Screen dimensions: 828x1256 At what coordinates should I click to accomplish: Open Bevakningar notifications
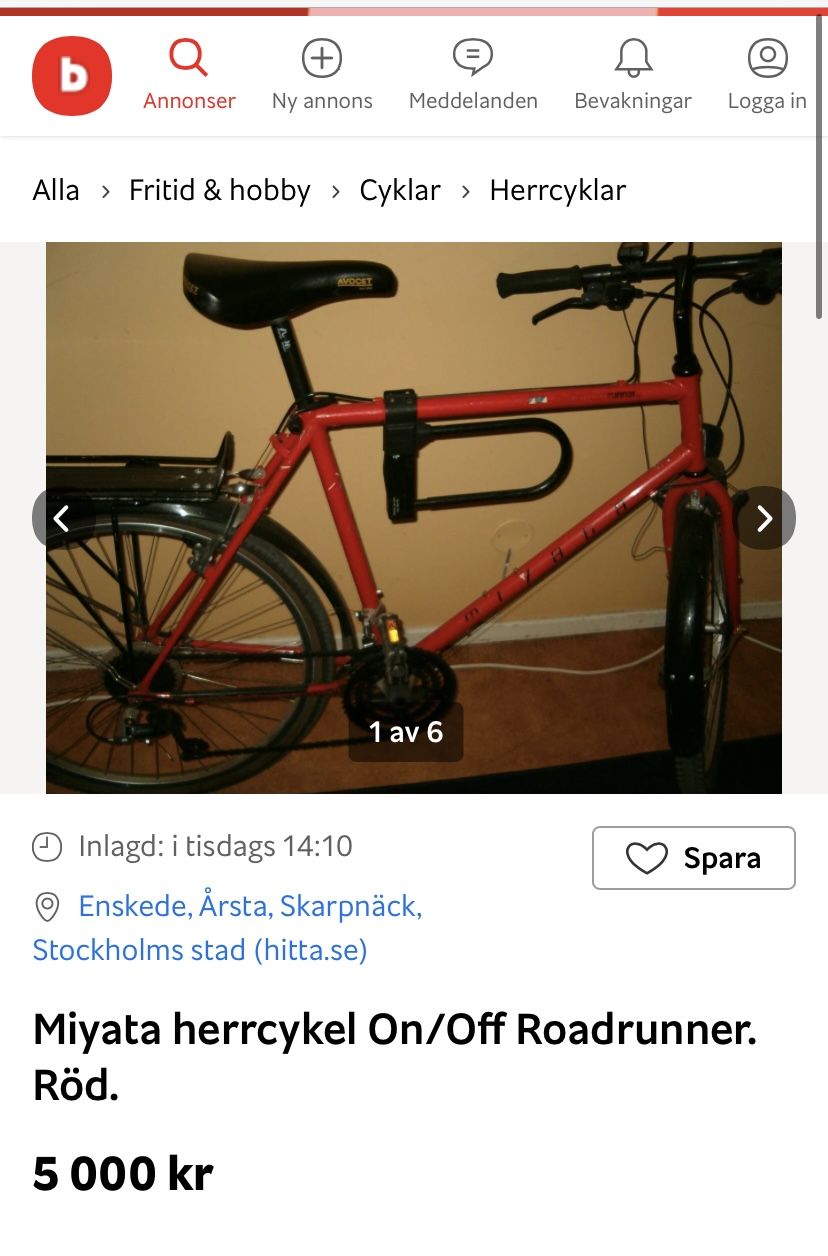(x=633, y=76)
